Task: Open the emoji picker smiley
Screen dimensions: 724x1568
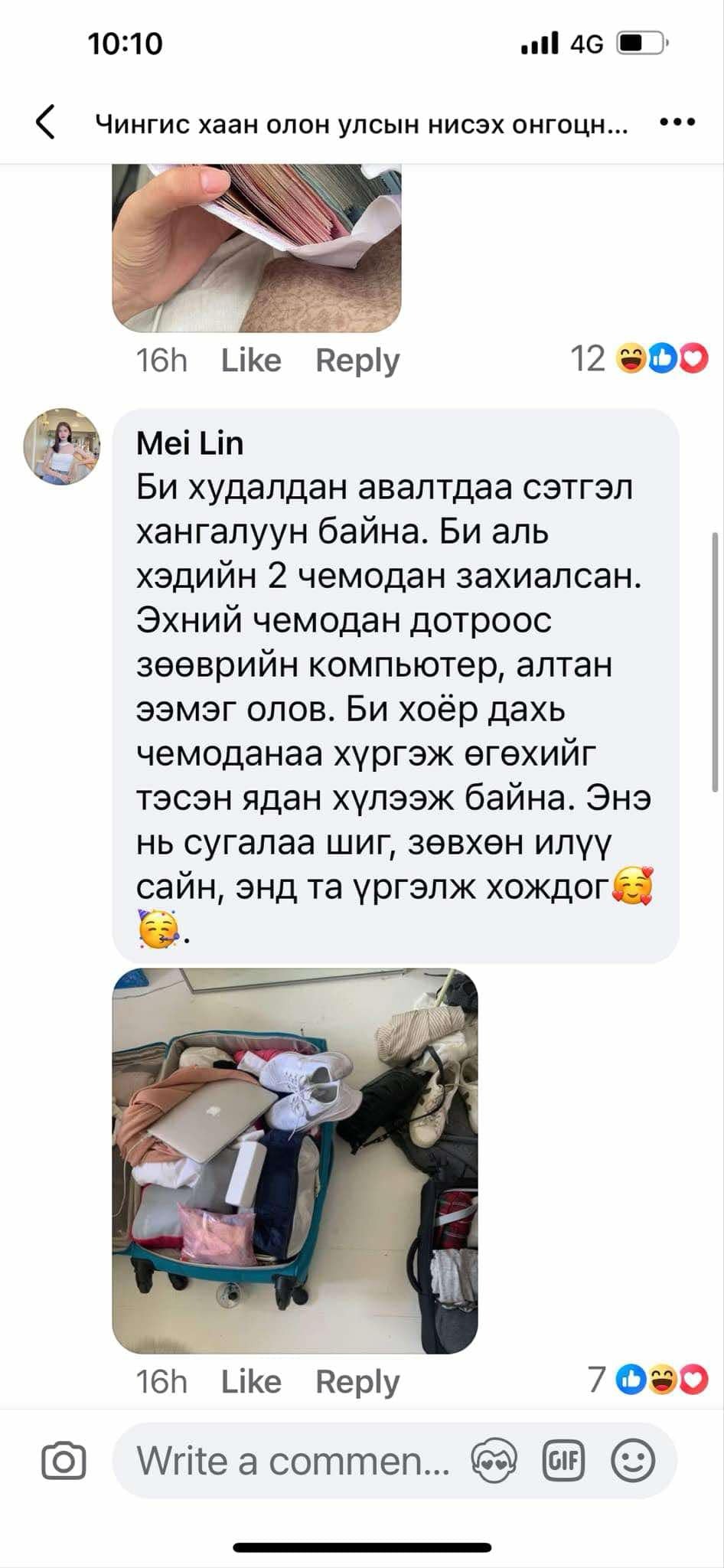Action: click(x=633, y=1461)
